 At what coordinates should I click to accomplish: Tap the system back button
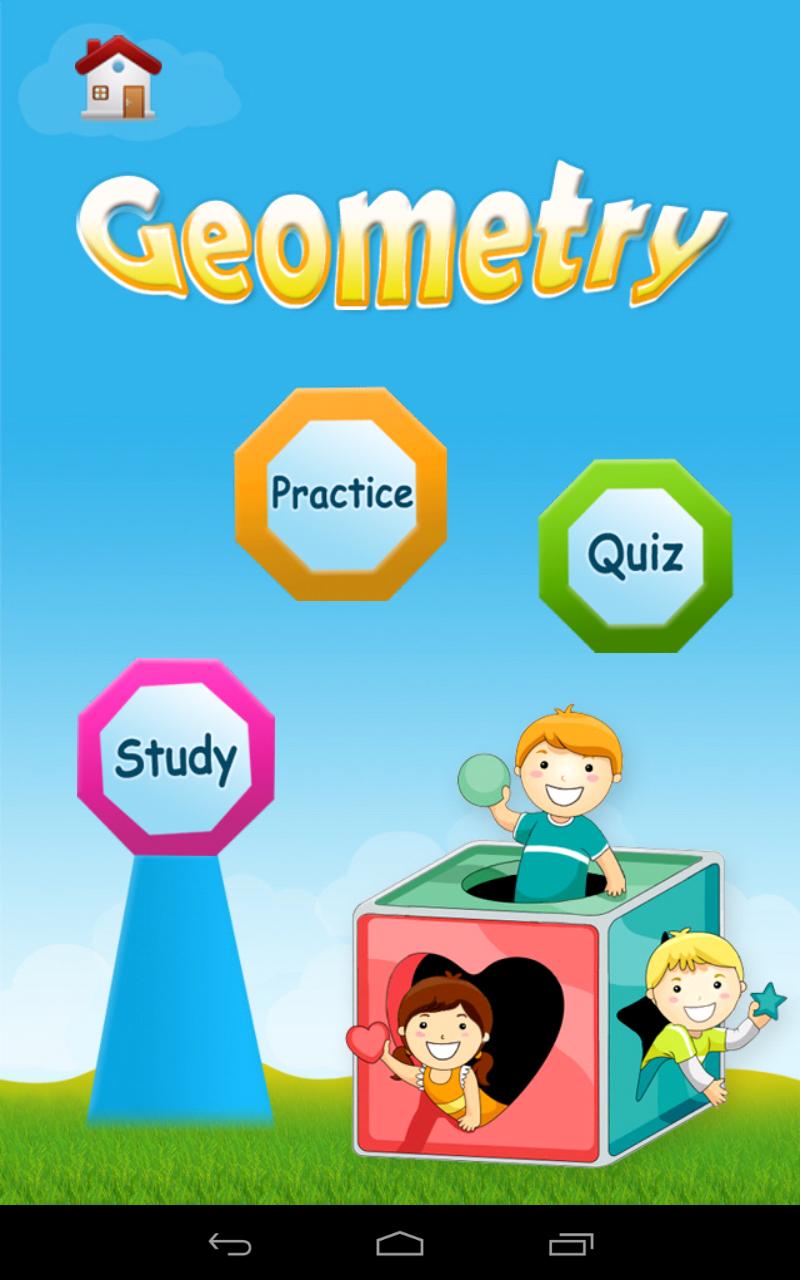(x=229, y=1244)
